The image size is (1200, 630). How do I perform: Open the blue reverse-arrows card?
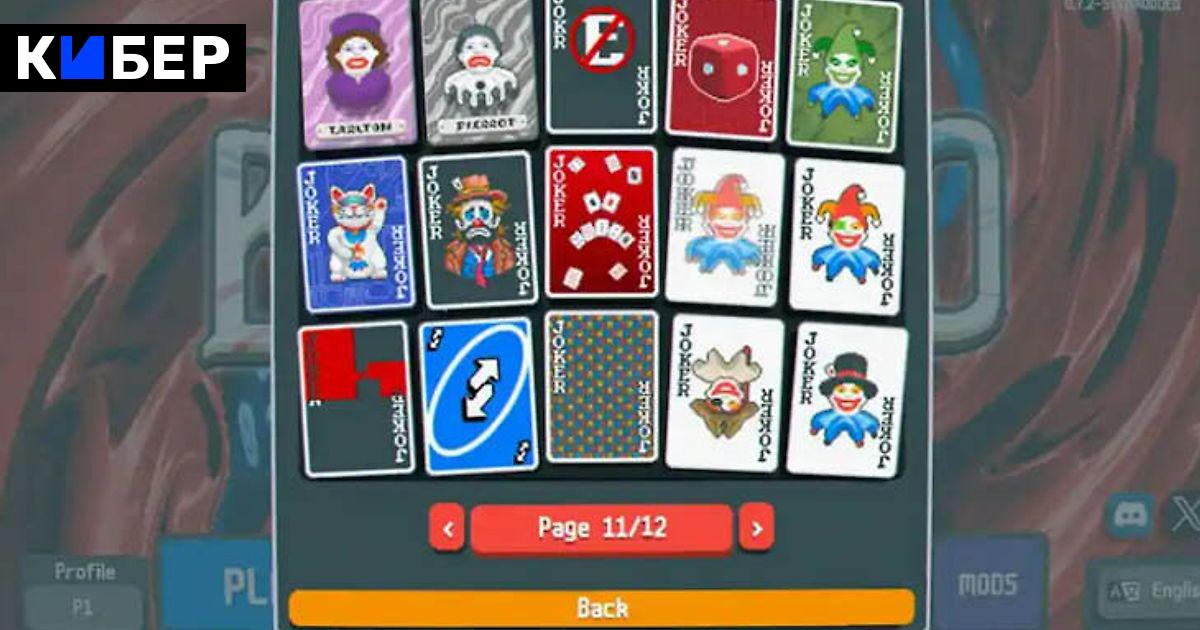477,396
